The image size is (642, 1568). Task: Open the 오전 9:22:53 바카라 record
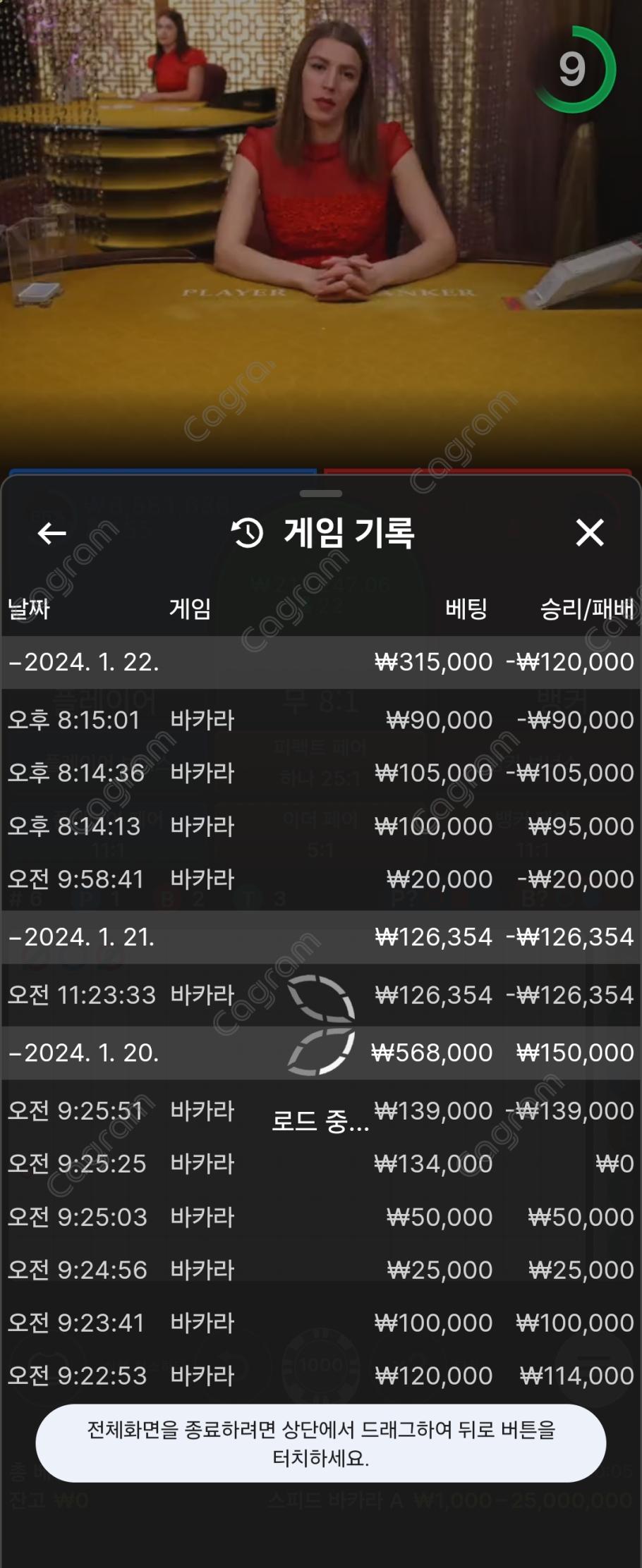pyautogui.click(x=320, y=1376)
